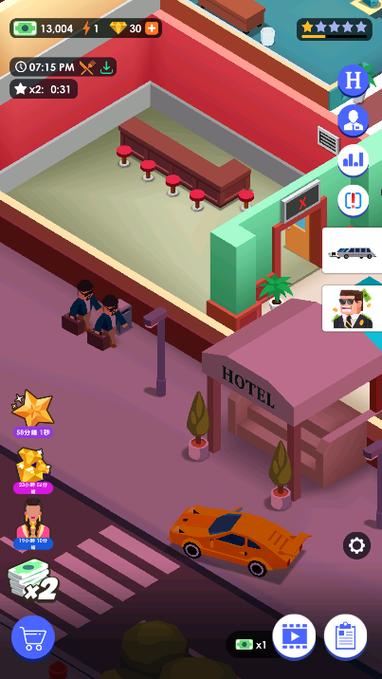
Task: Watch a video ad for rewards
Action: 294,637
